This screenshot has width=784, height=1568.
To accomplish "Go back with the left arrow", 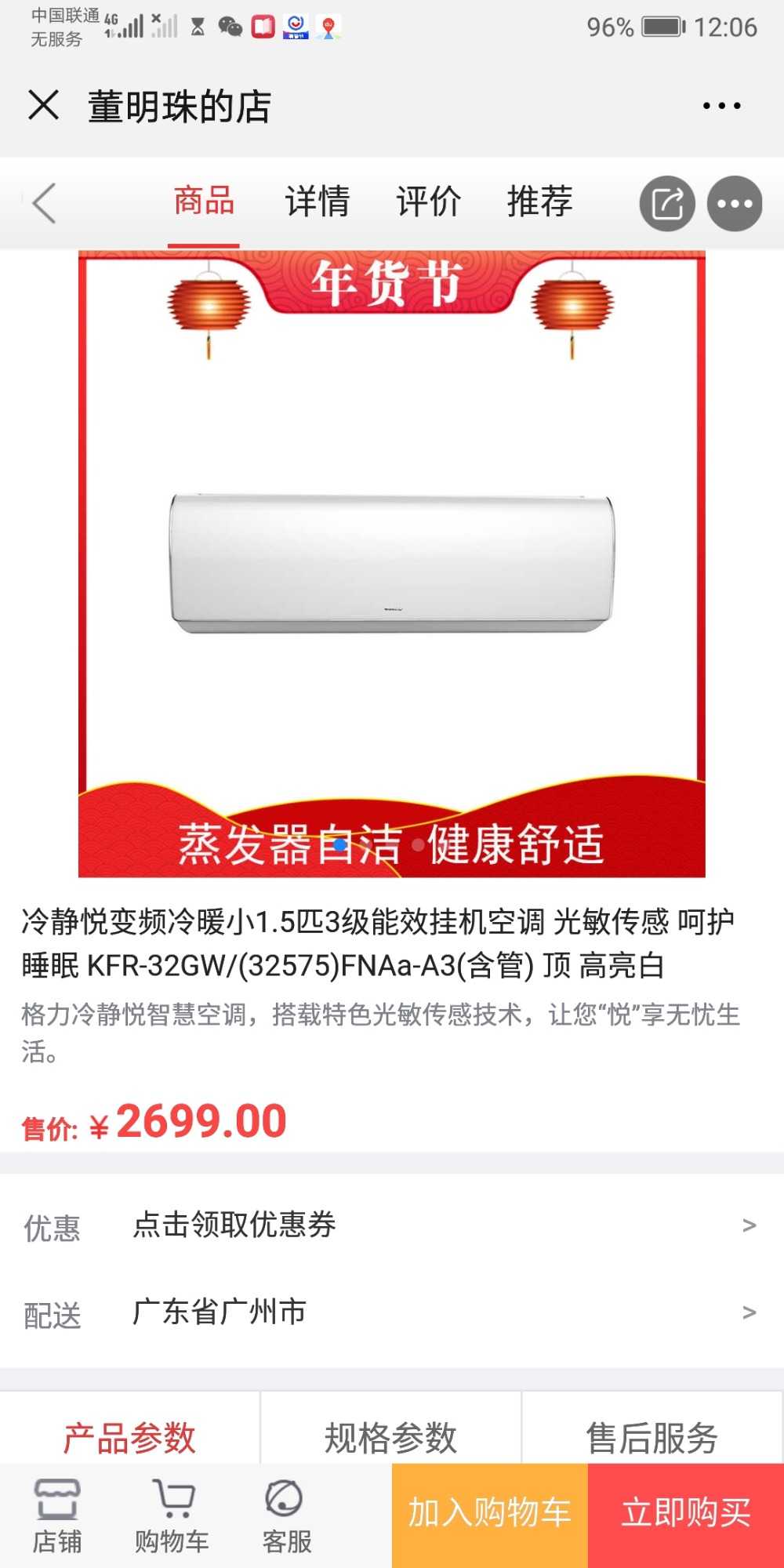I will click(x=44, y=203).
